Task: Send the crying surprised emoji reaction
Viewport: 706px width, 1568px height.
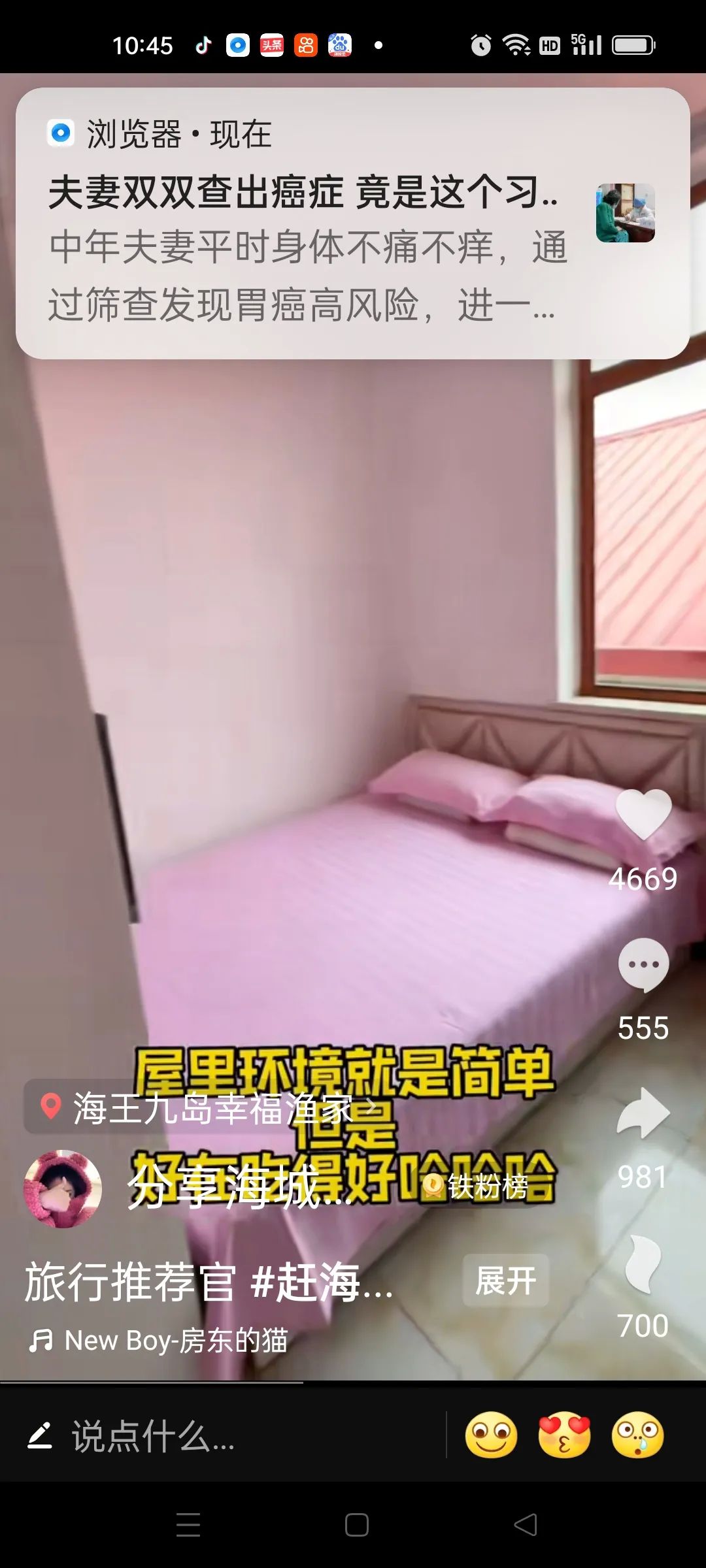Action: pyautogui.click(x=638, y=1436)
